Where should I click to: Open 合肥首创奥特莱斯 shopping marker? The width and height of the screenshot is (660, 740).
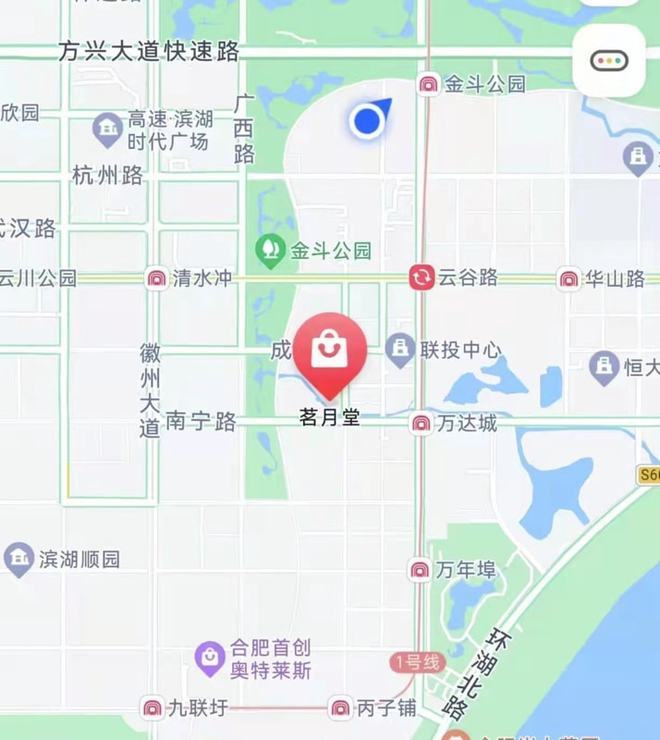[x=209, y=657]
